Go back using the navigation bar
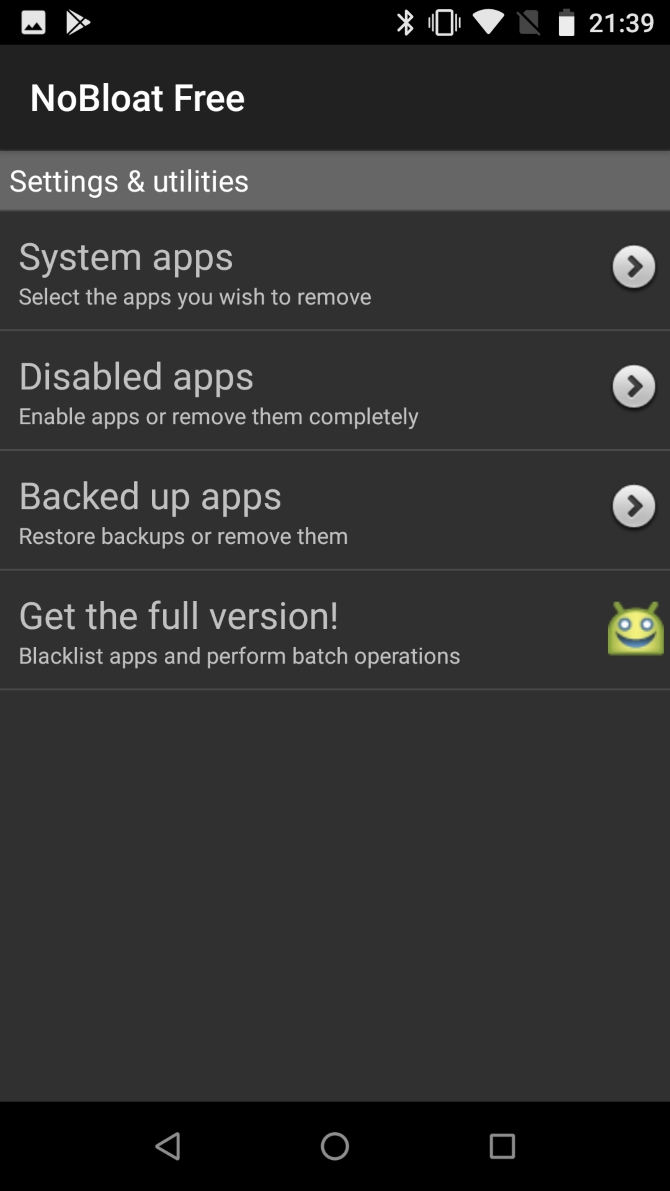670x1191 pixels. pos(168,1146)
